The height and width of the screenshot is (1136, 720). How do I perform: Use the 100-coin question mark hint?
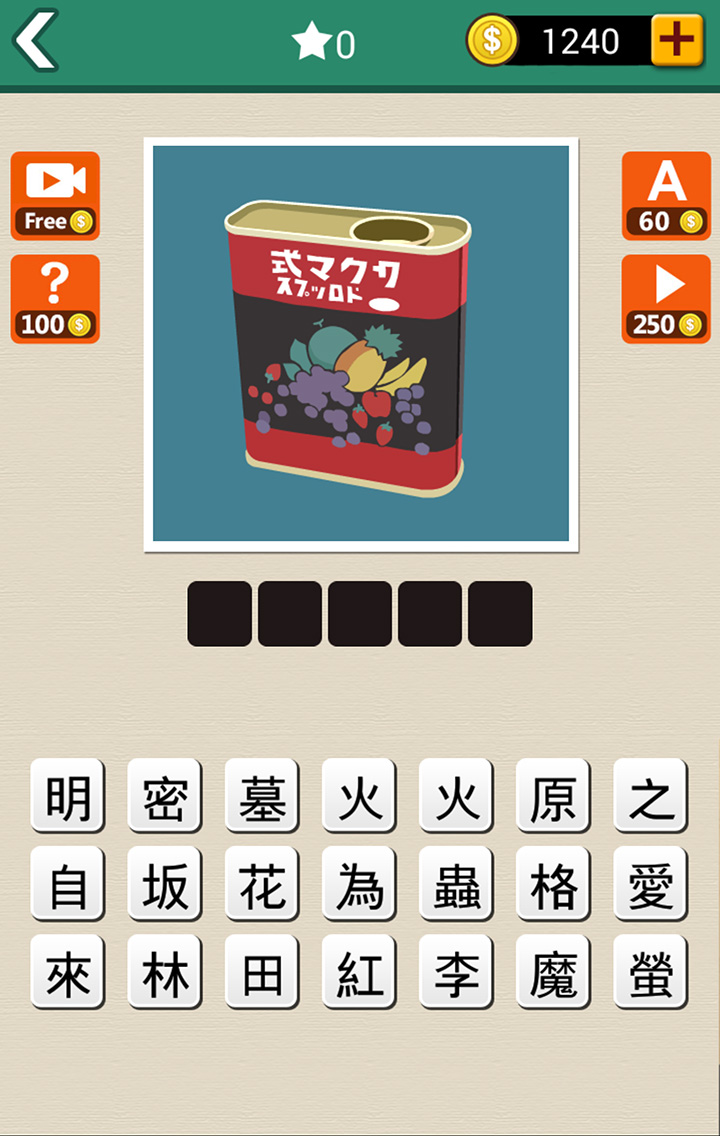click(x=55, y=298)
